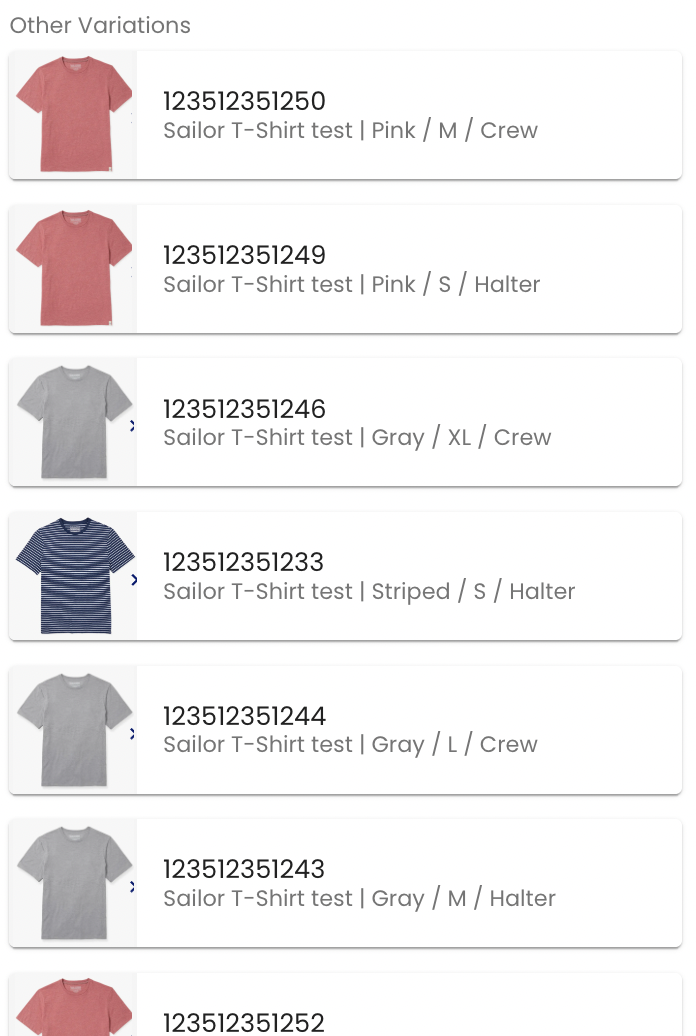
Task: Select variation 123512351249 Pink / S / Halter
Action: [x=345, y=269]
